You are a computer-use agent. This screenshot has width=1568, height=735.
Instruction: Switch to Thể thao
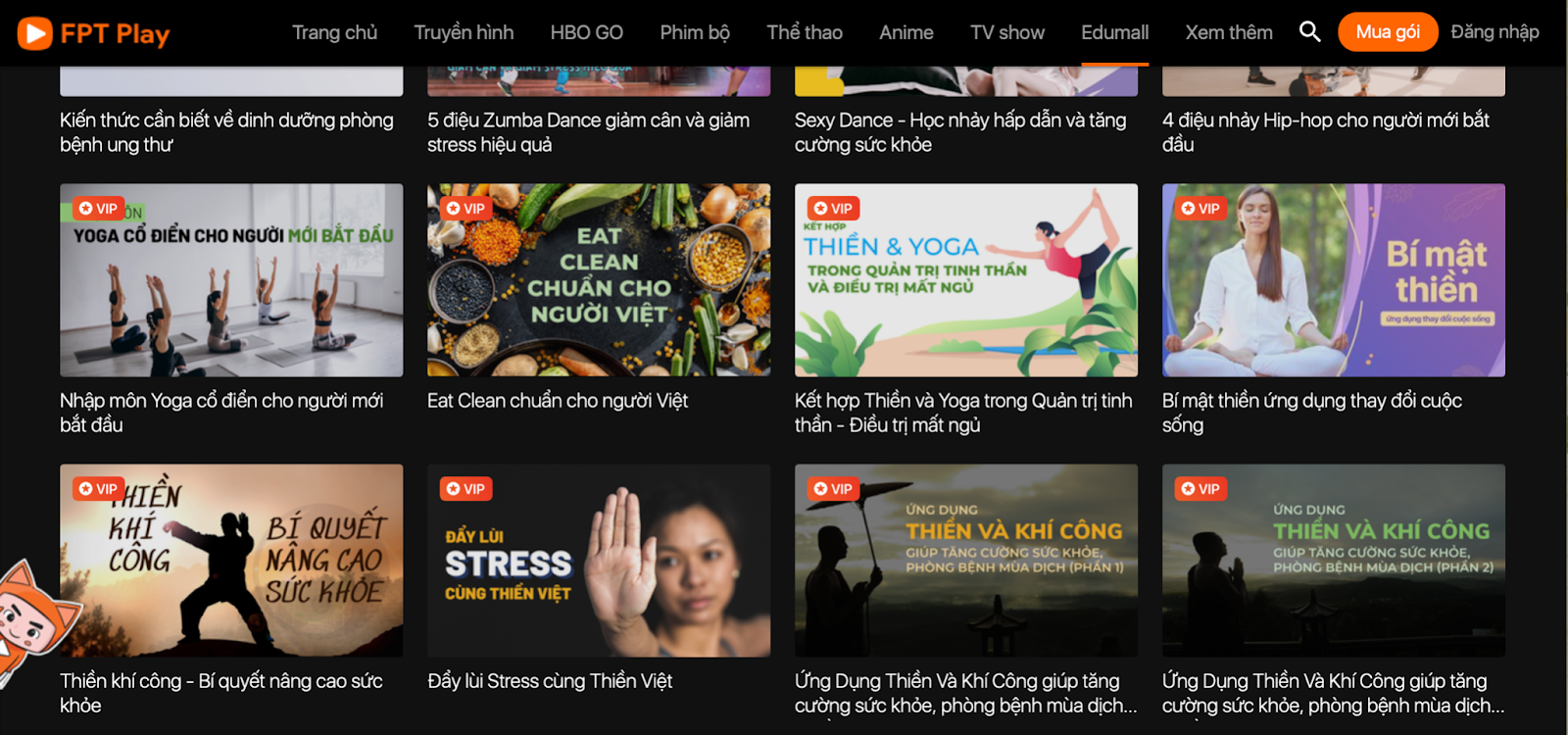(804, 32)
